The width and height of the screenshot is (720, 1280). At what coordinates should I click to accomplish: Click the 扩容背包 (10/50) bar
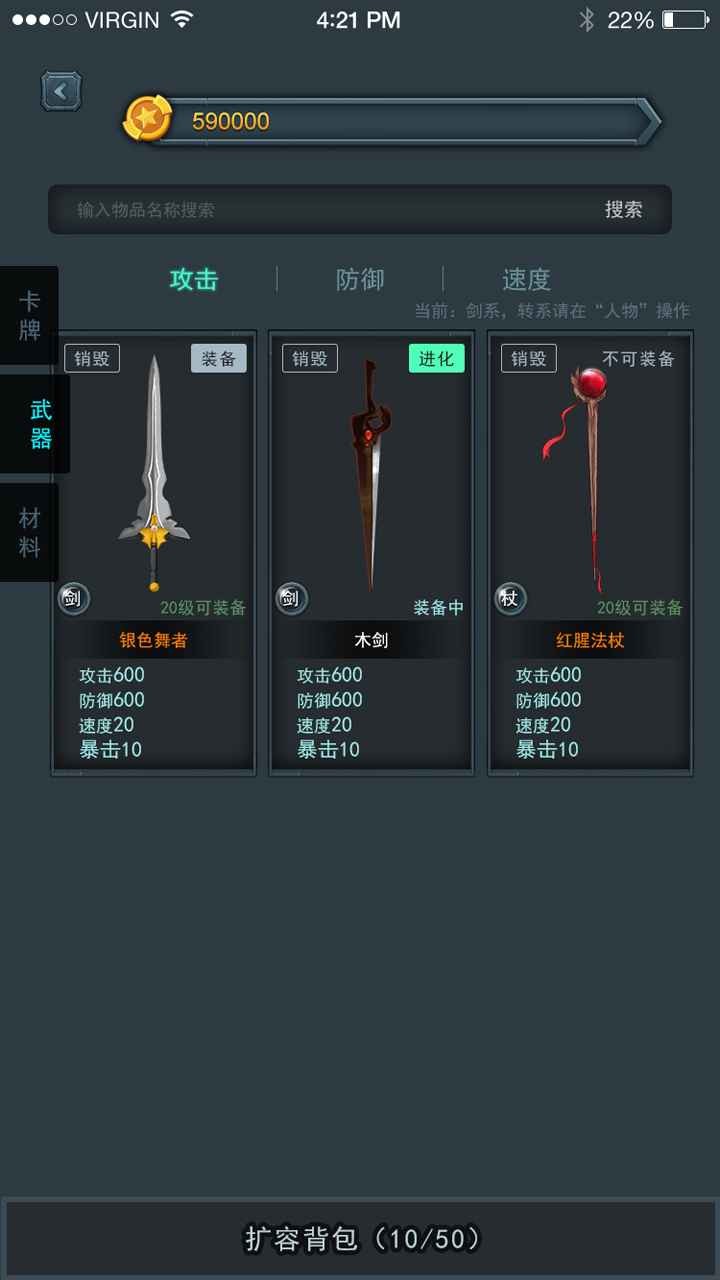pyautogui.click(x=360, y=1238)
